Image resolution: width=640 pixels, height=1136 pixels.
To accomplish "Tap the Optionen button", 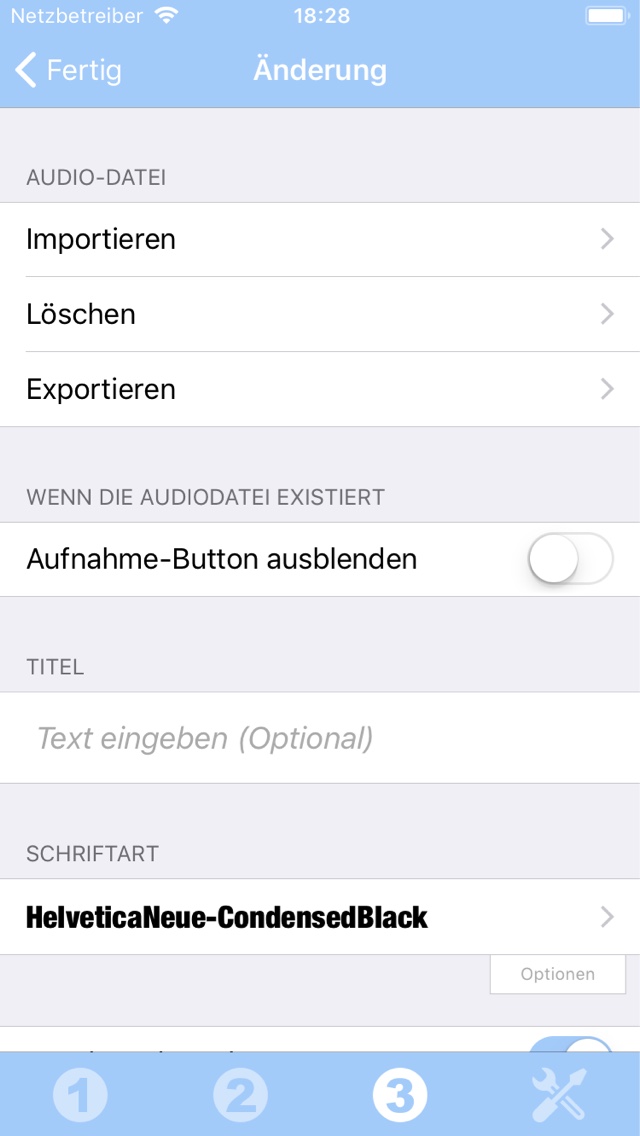I will [558, 974].
